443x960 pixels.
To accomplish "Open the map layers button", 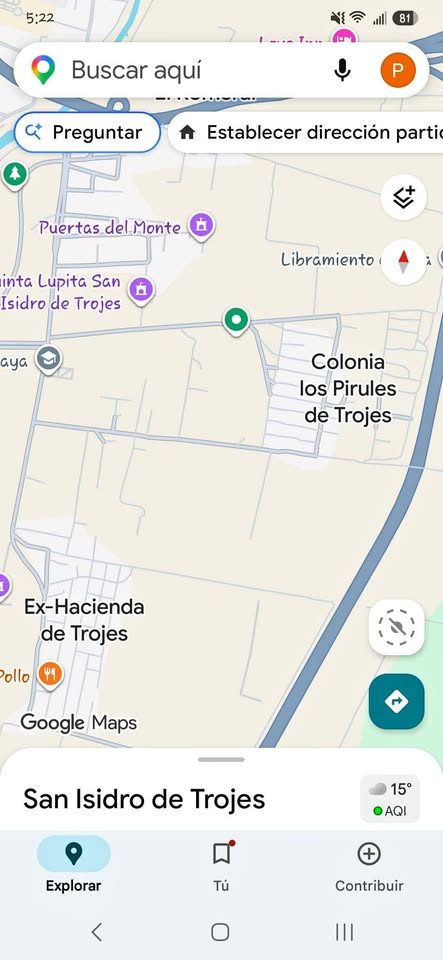I will coord(403,197).
